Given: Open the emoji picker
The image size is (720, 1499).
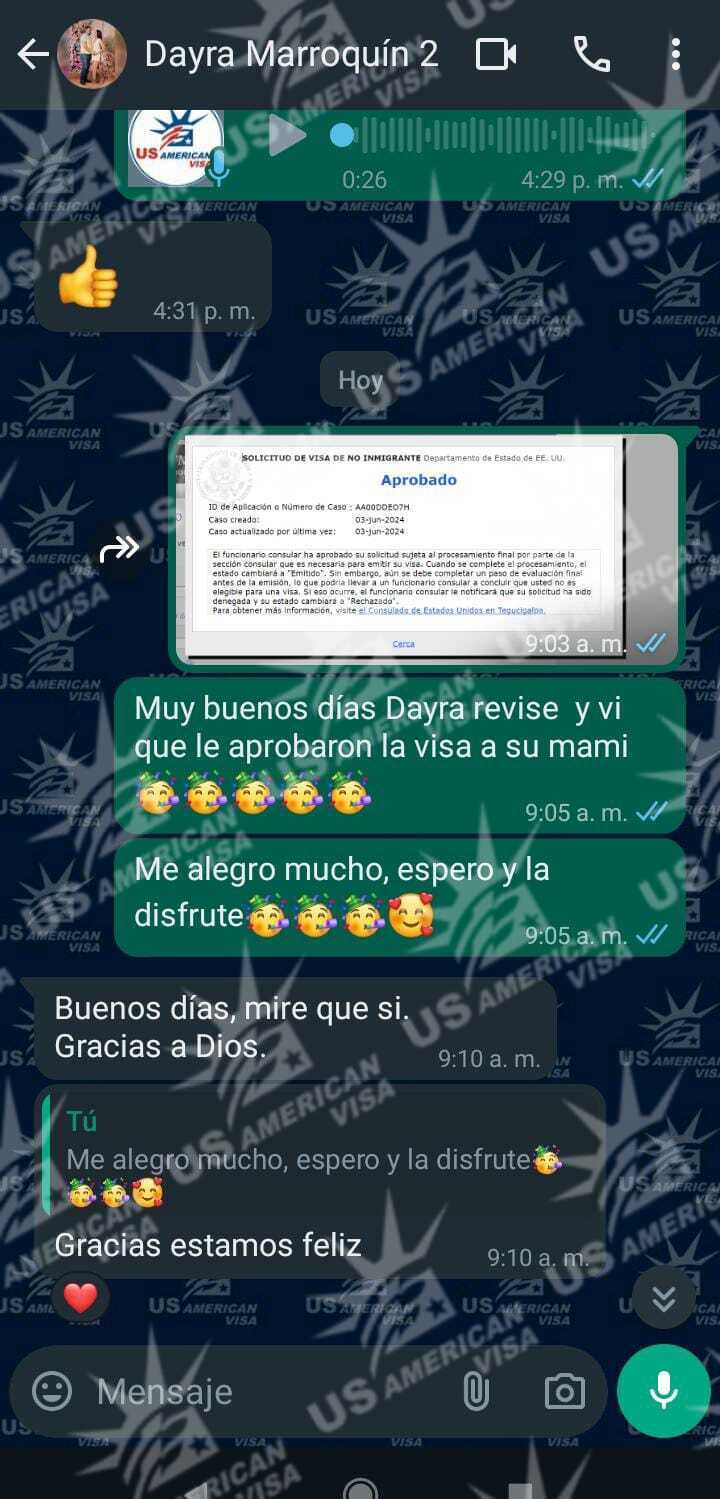Looking at the screenshot, I should coord(52,1391).
